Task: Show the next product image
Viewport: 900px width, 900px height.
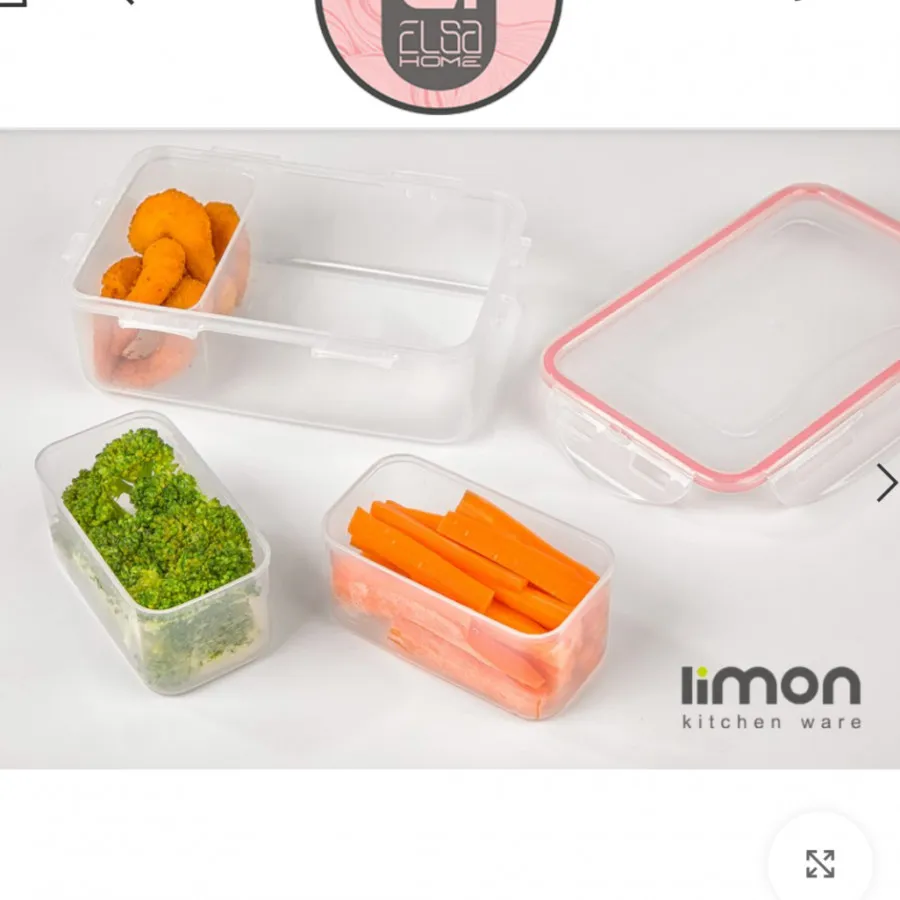Action: click(886, 483)
